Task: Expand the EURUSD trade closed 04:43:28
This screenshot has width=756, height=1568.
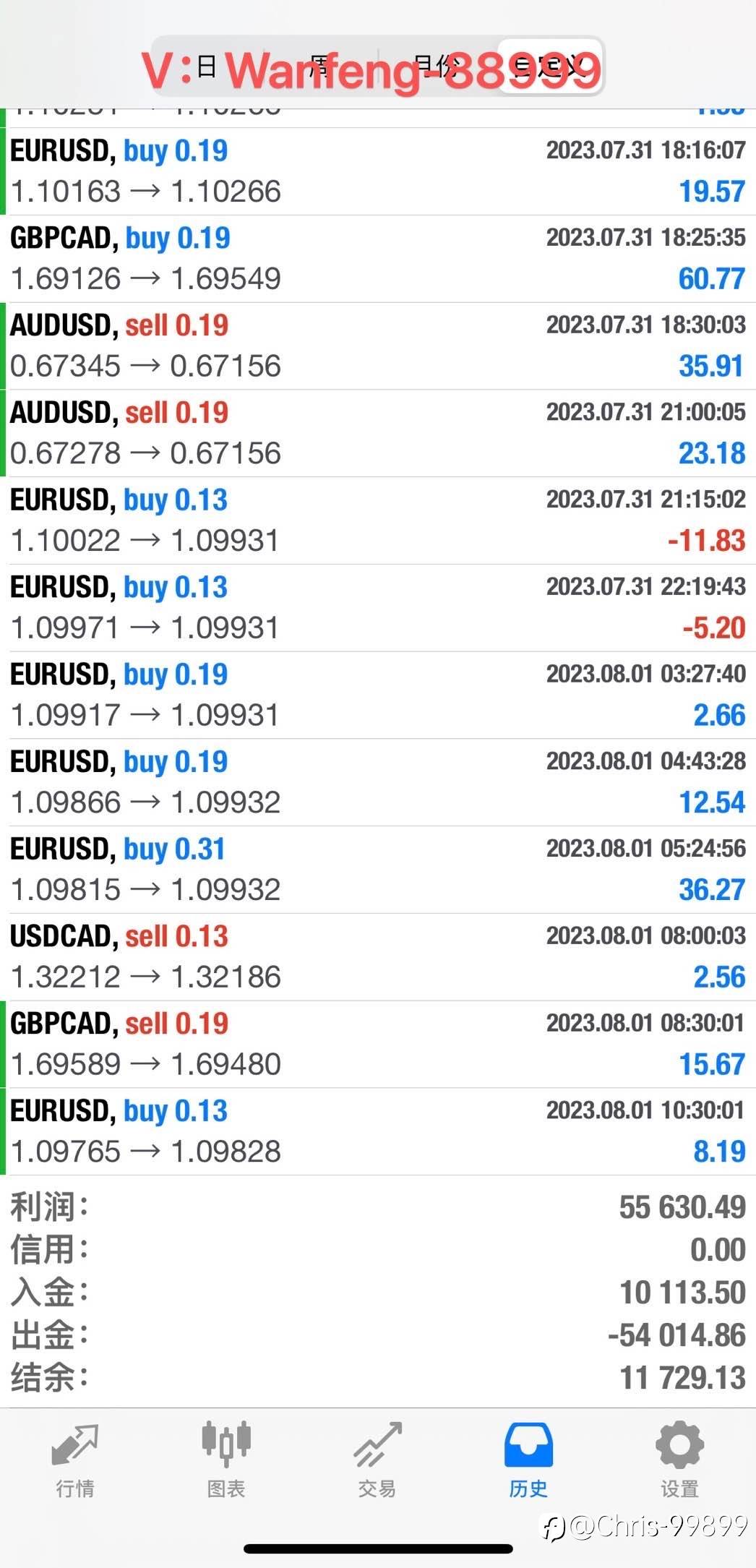Action: pyautogui.click(x=378, y=782)
